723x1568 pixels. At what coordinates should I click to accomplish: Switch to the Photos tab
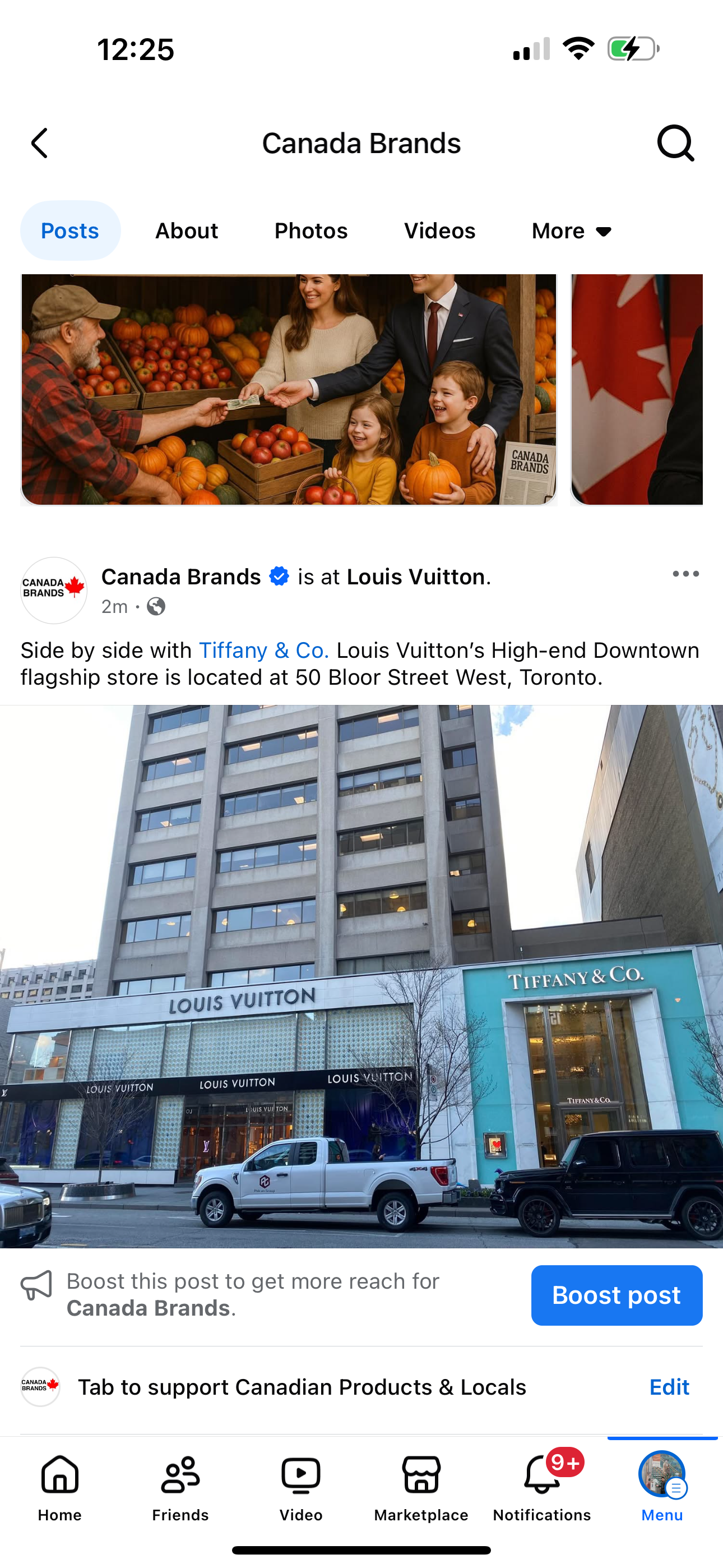point(310,230)
